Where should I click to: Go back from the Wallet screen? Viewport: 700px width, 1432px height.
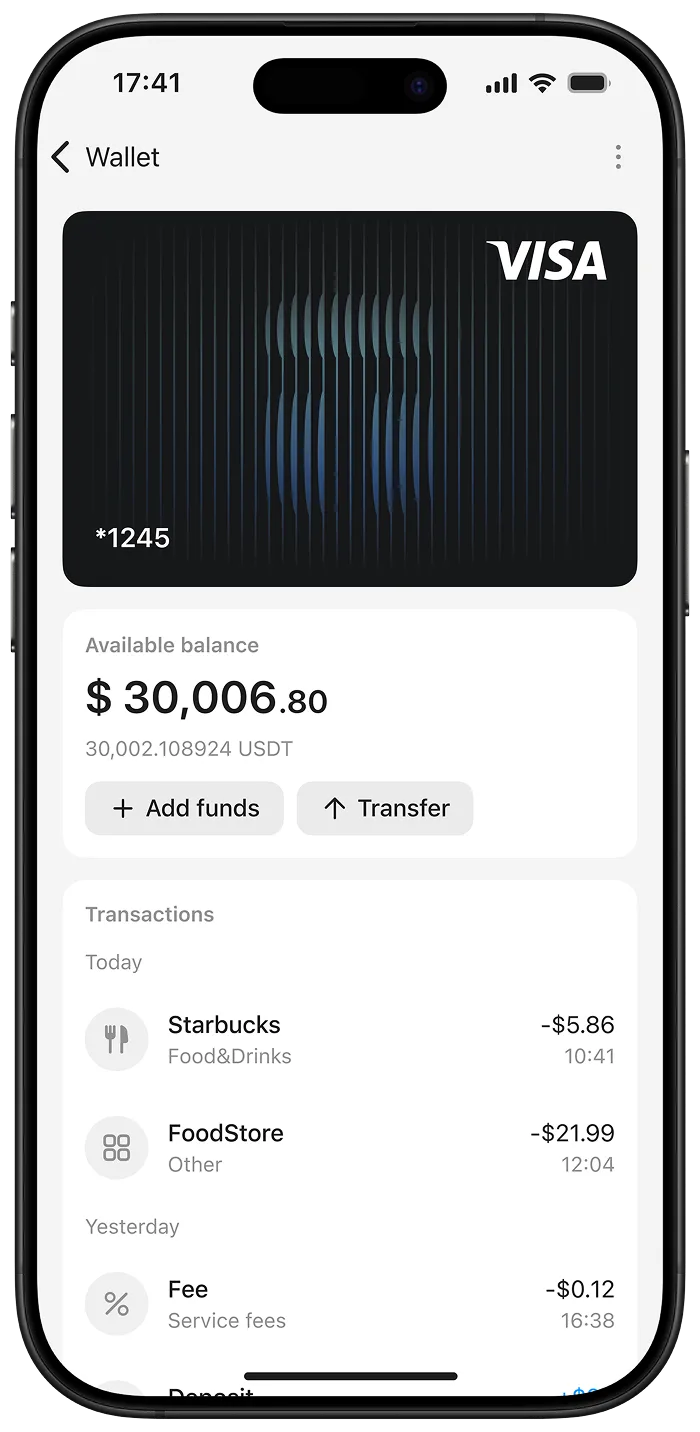coord(62,157)
